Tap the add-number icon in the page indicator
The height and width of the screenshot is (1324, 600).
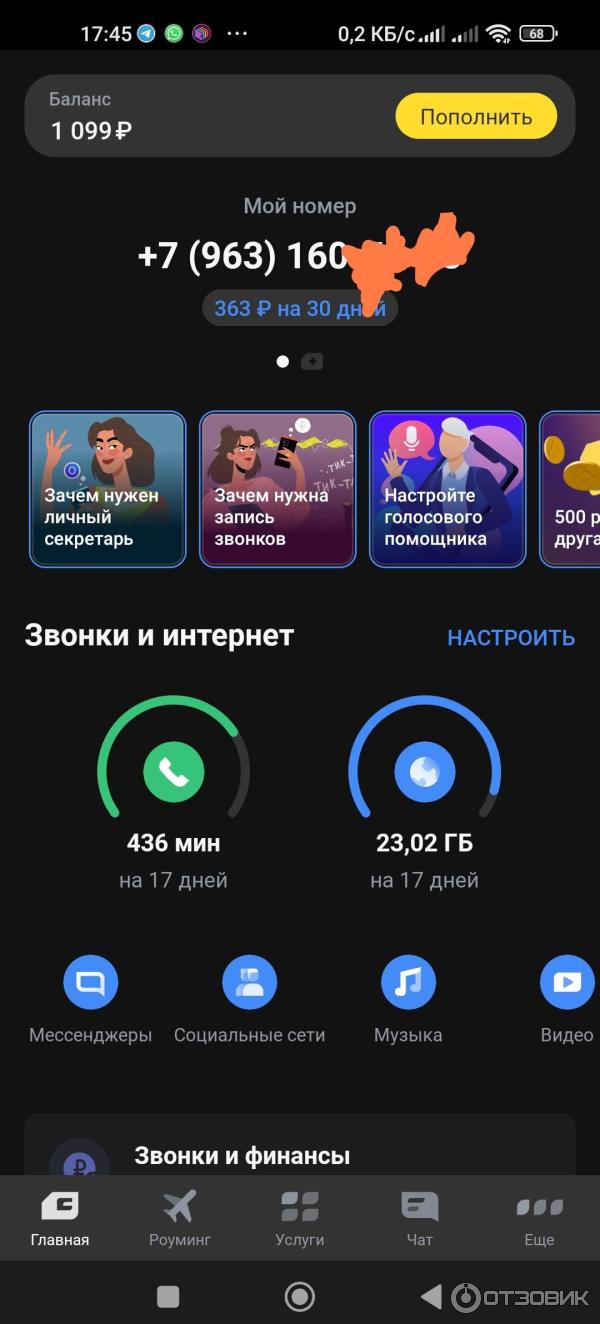point(312,362)
